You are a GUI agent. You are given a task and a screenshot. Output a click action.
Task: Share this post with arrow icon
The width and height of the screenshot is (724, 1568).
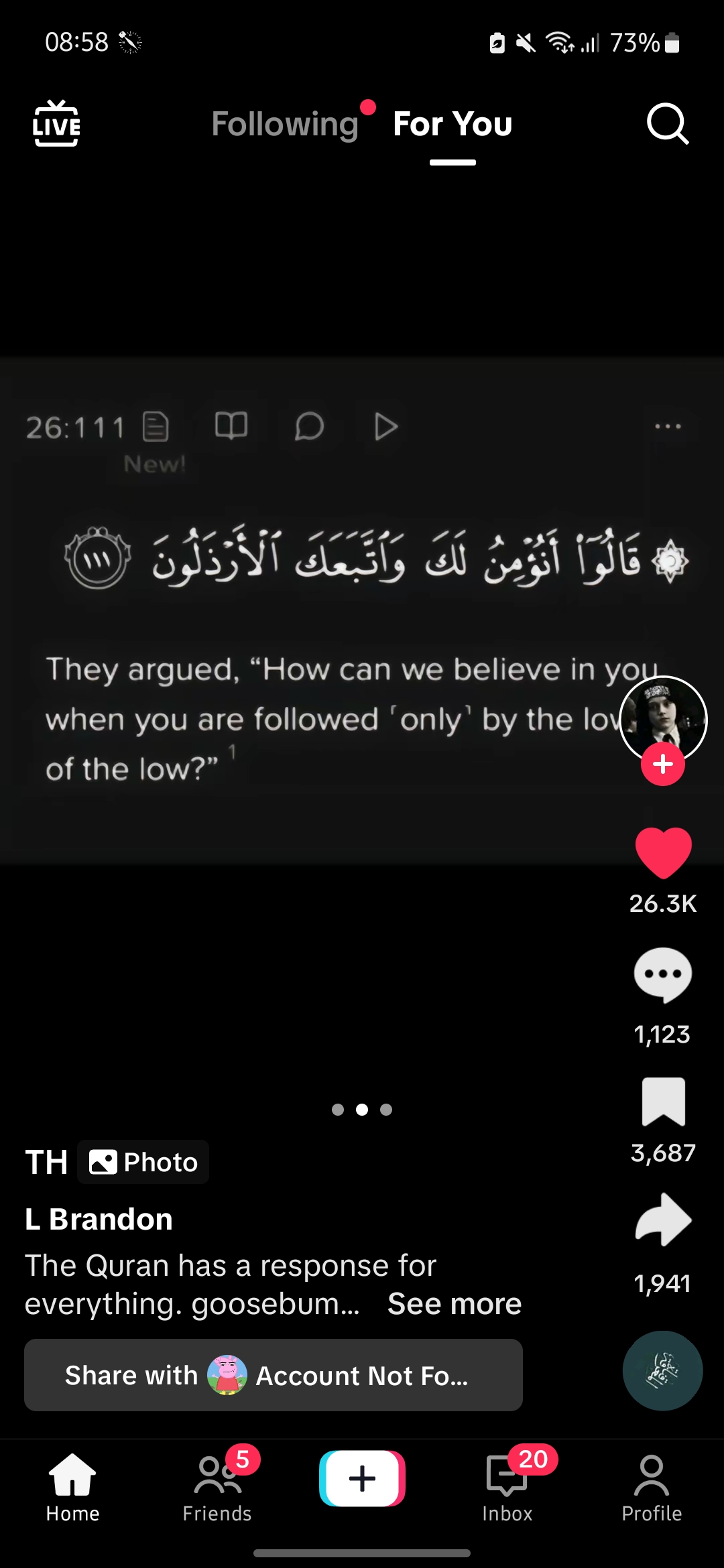tap(663, 1221)
